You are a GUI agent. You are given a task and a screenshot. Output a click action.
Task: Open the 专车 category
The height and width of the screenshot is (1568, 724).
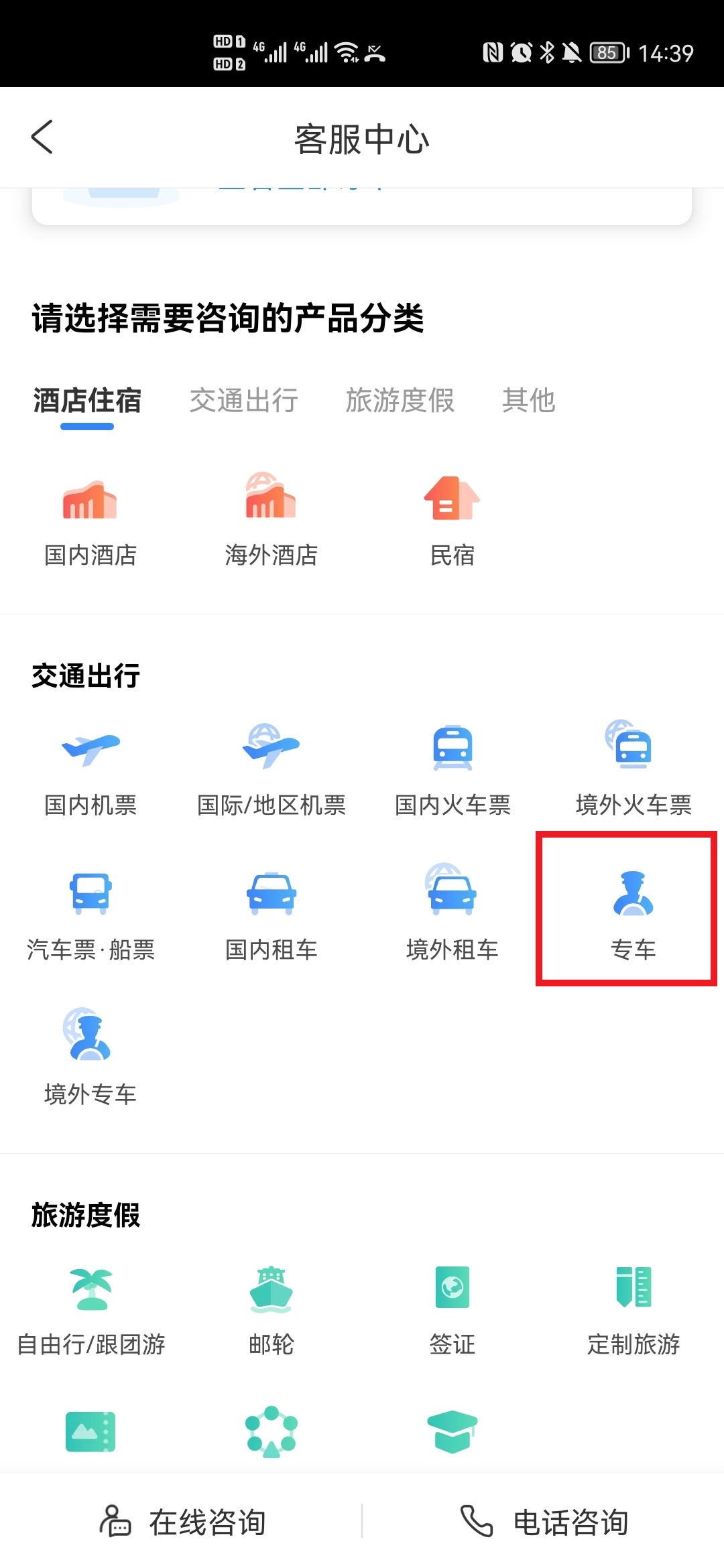633,915
